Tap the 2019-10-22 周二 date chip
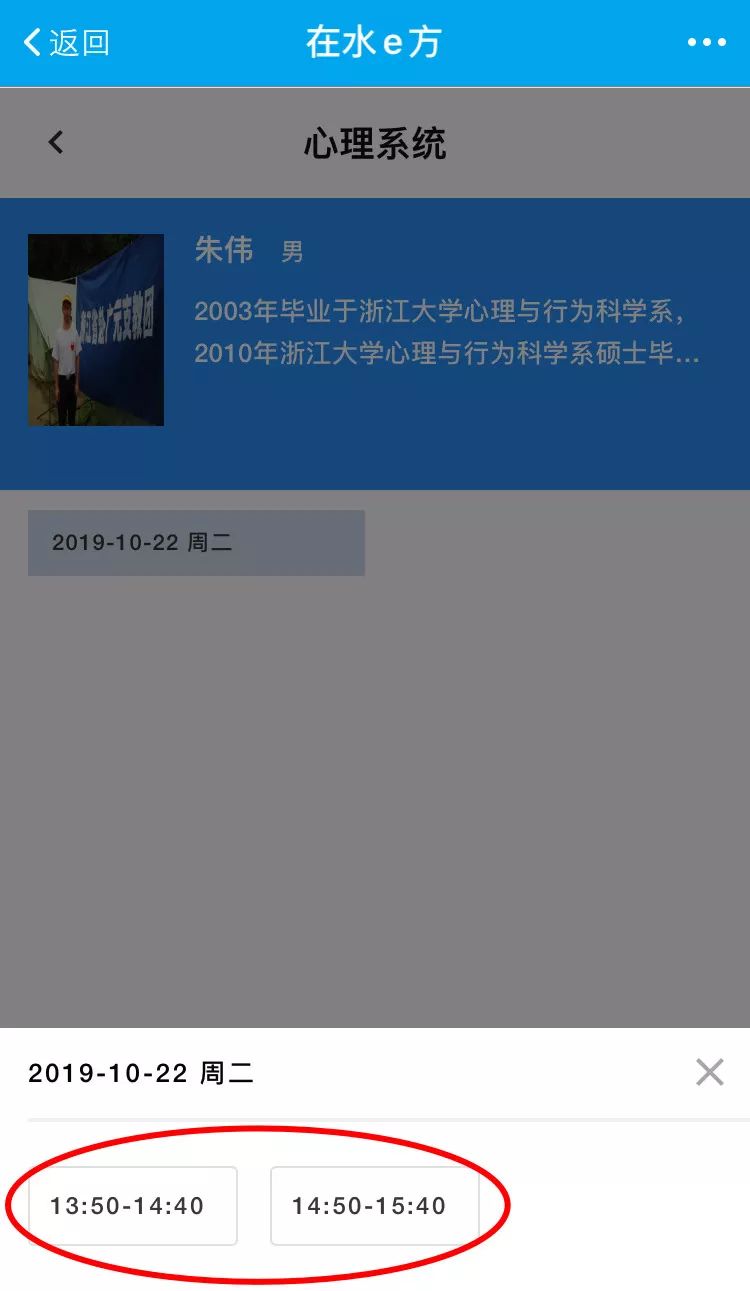Image resolution: width=750 pixels, height=1291 pixels. [196, 543]
